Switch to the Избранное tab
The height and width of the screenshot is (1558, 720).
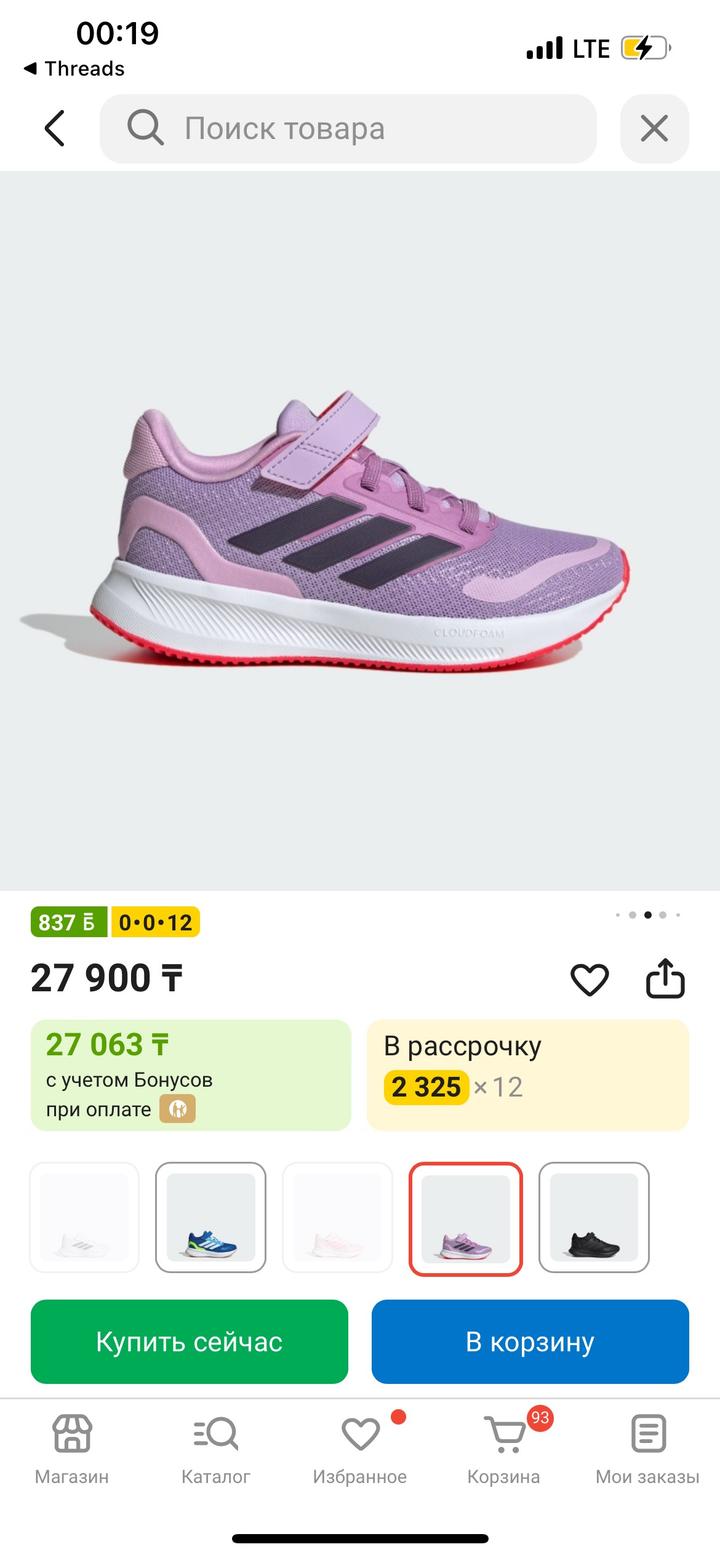(360, 1449)
